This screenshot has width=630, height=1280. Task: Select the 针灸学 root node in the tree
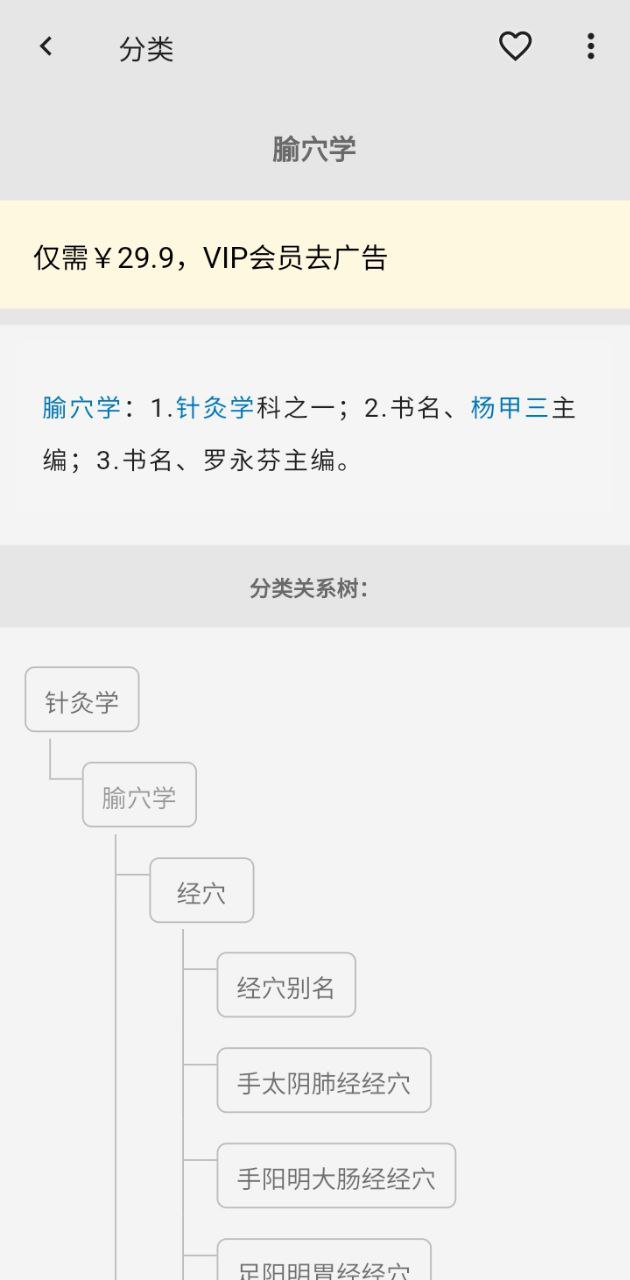[x=82, y=700]
